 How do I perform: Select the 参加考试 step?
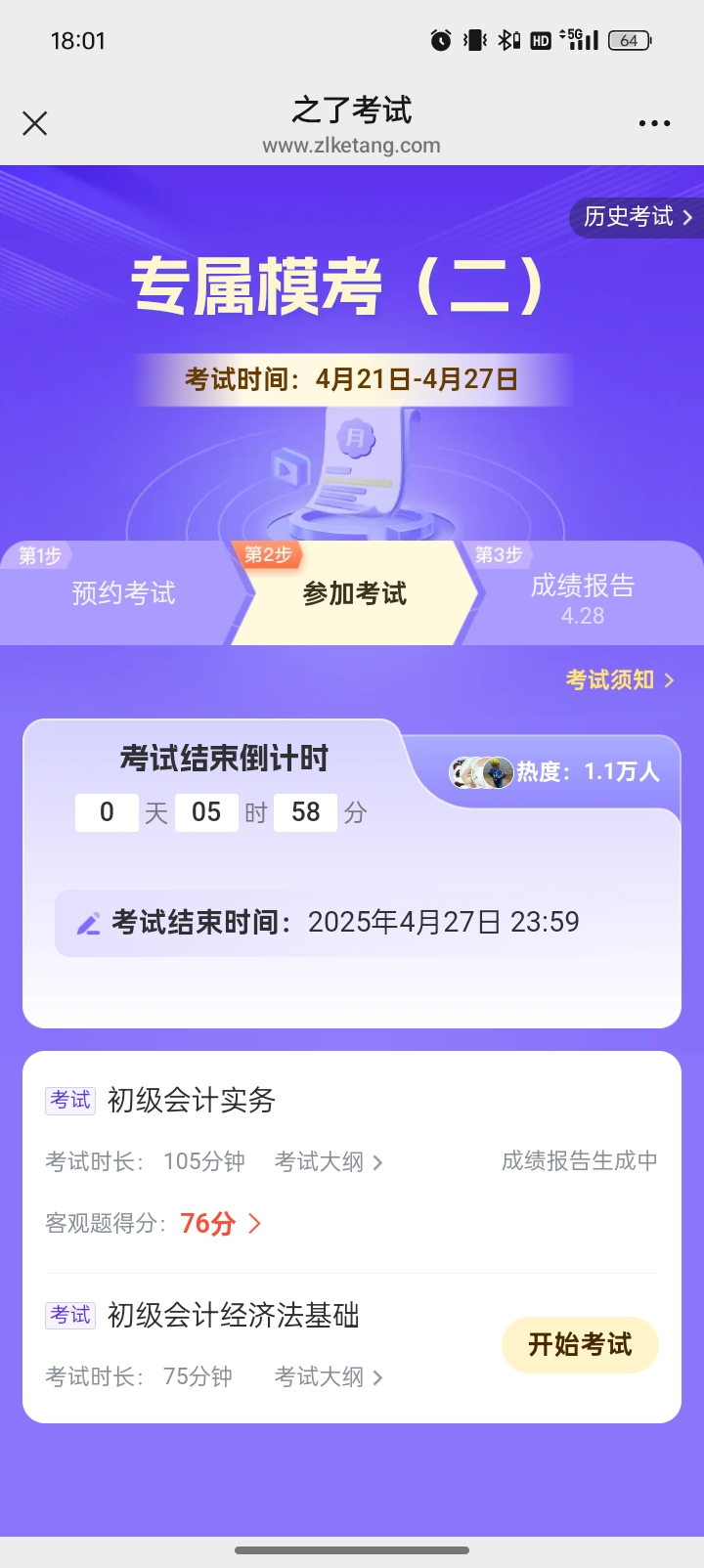pyautogui.click(x=354, y=593)
